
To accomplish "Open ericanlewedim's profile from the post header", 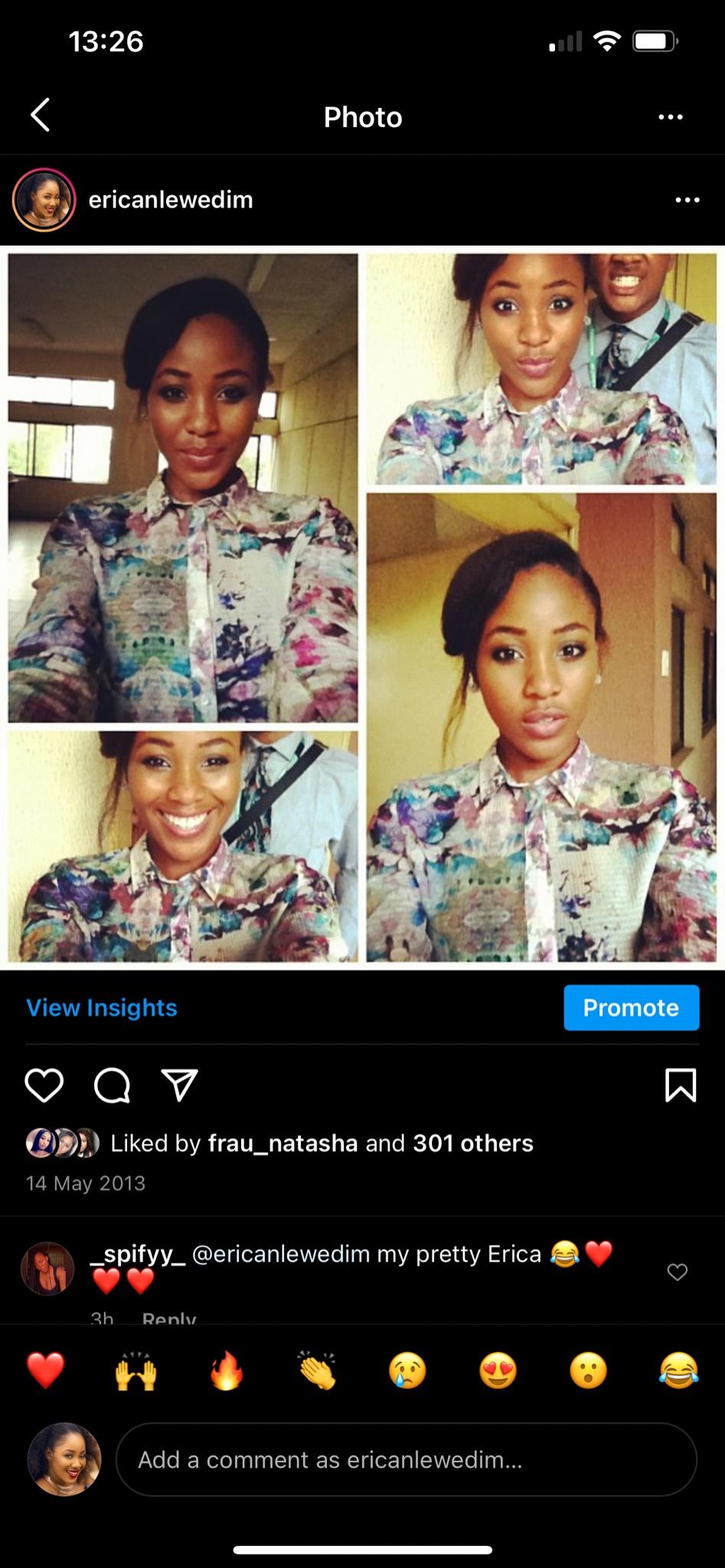I will click(x=170, y=200).
